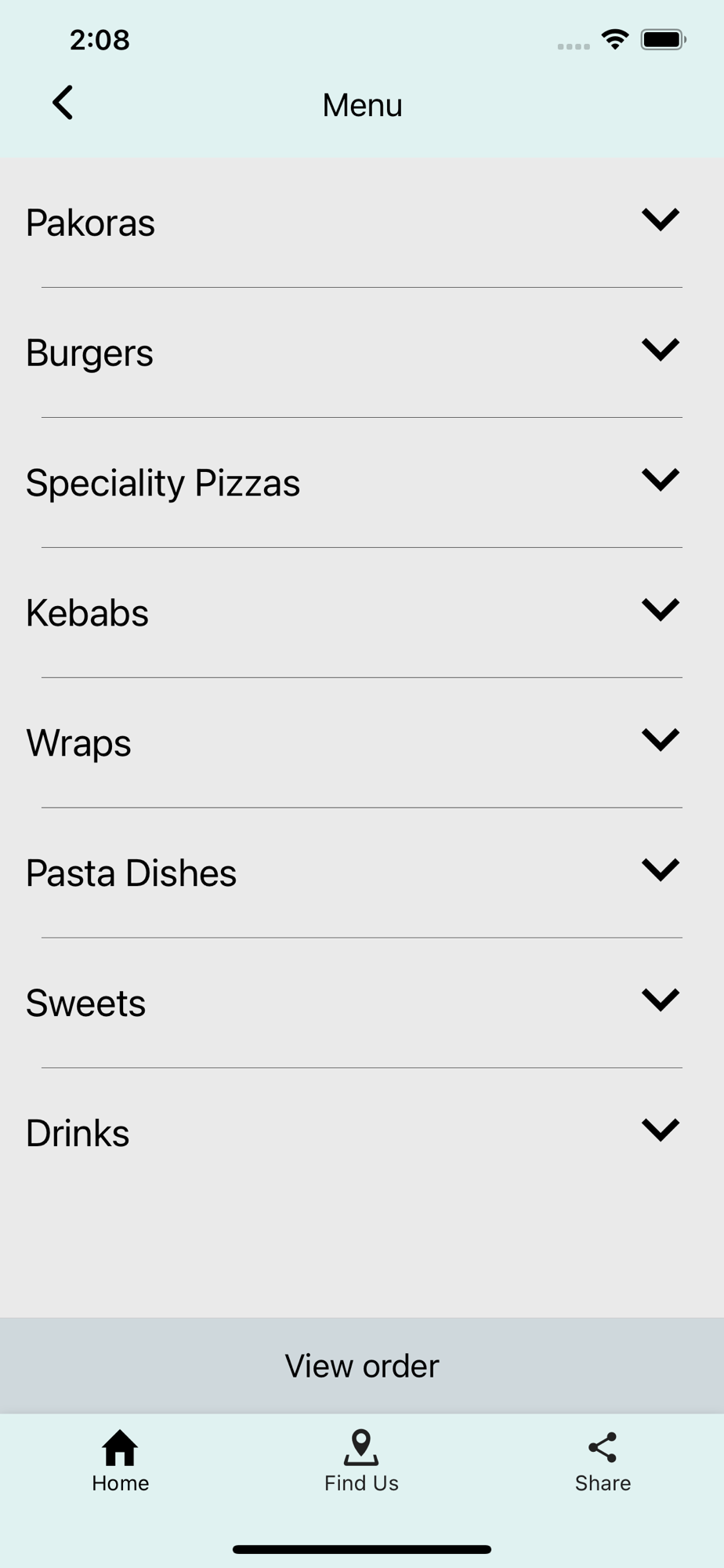Expand the Burgers category
The height and width of the screenshot is (1568, 724).
pos(660,350)
